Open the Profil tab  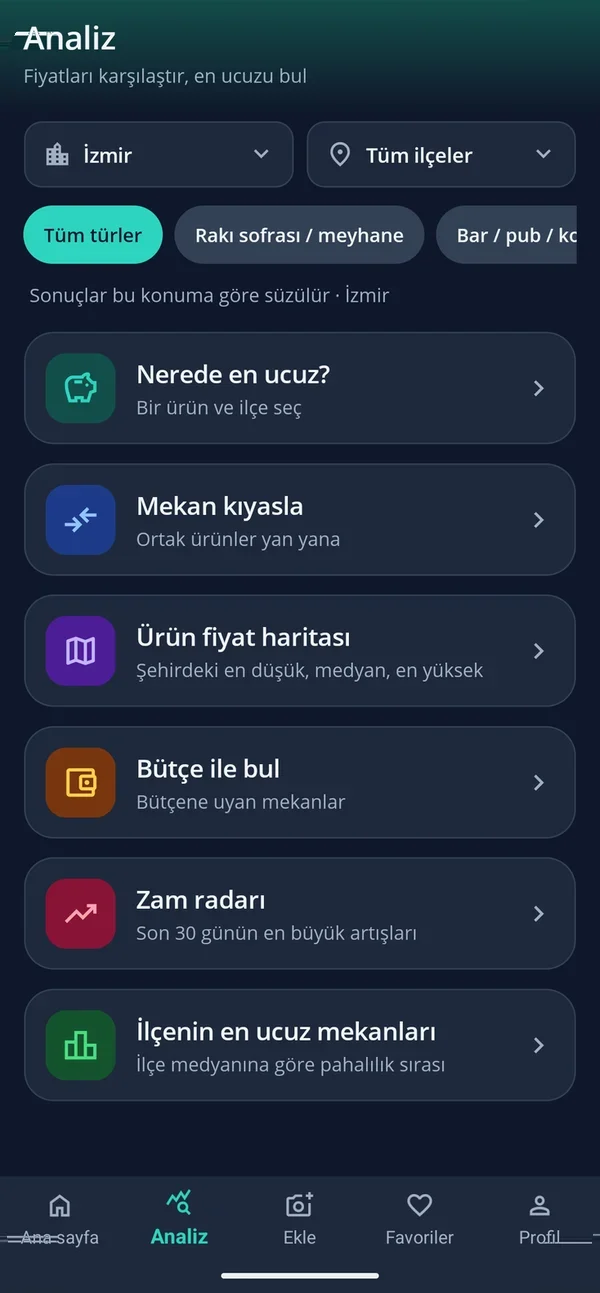click(x=540, y=1219)
